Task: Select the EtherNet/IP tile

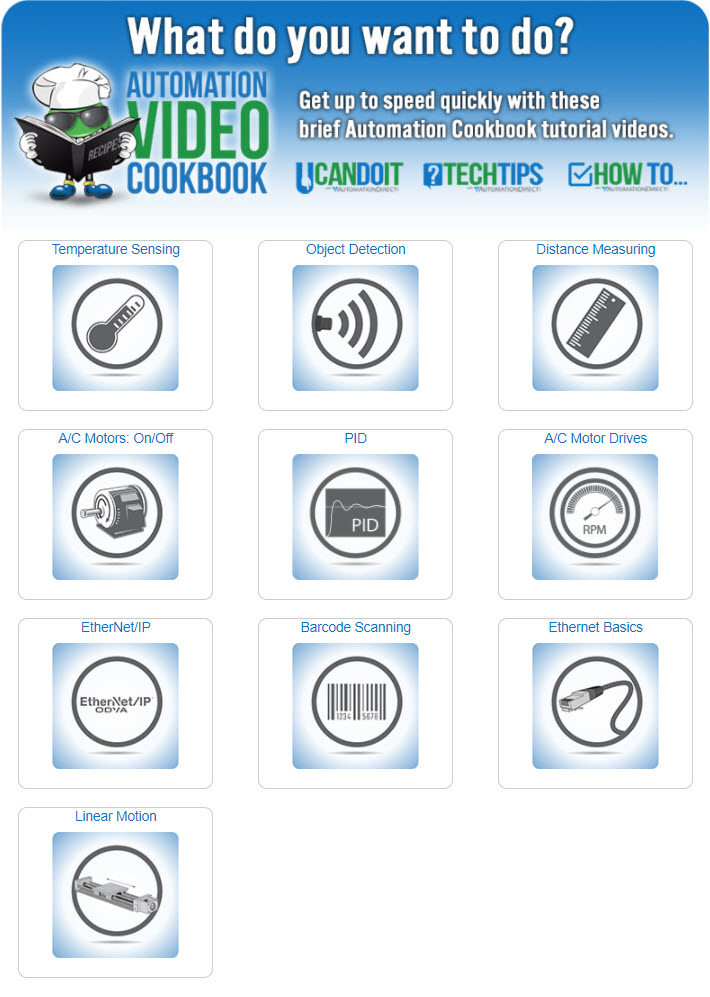Action: click(x=115, y=704)
